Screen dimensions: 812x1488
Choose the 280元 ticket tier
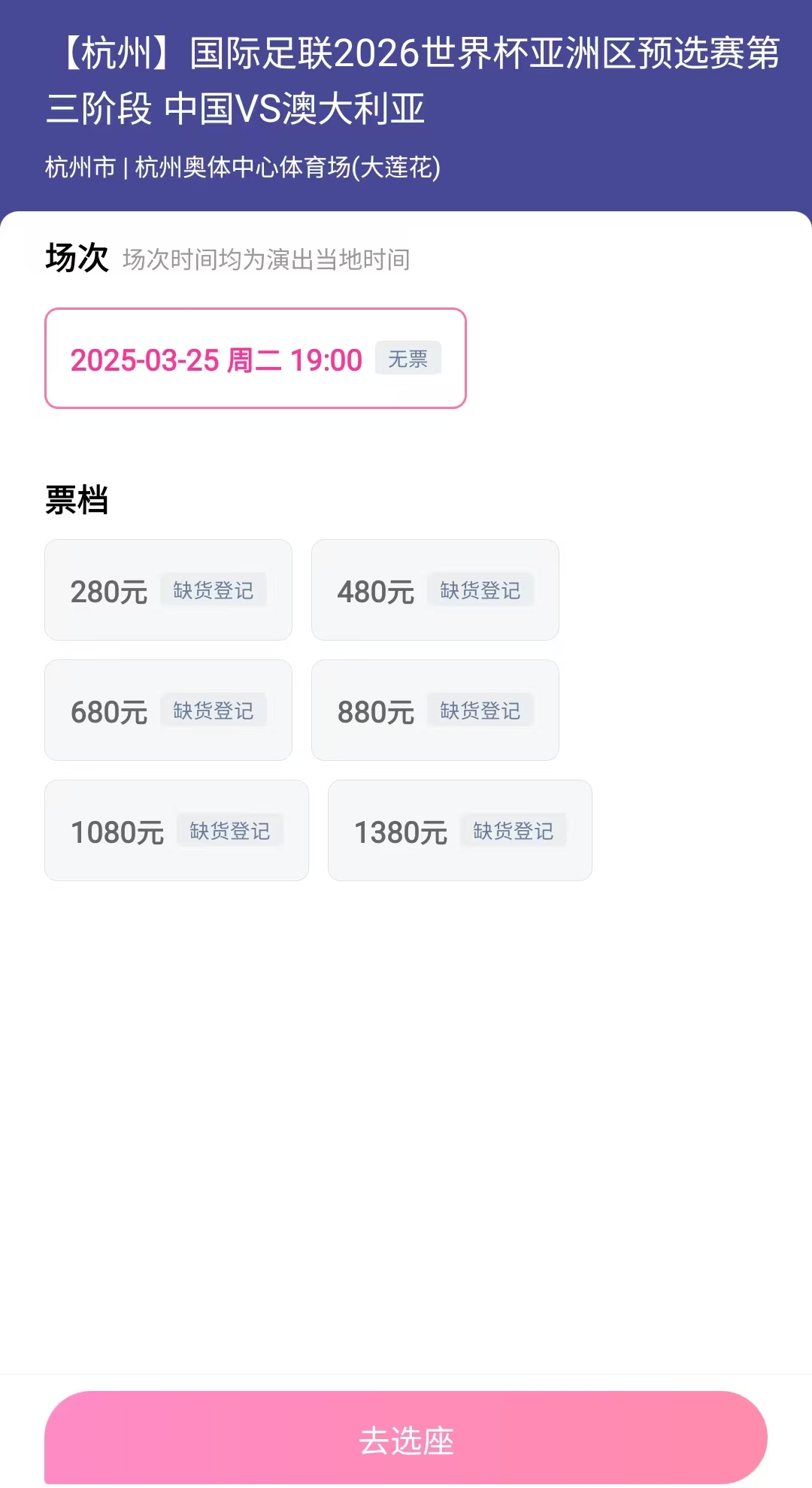(x=168, y=590)
